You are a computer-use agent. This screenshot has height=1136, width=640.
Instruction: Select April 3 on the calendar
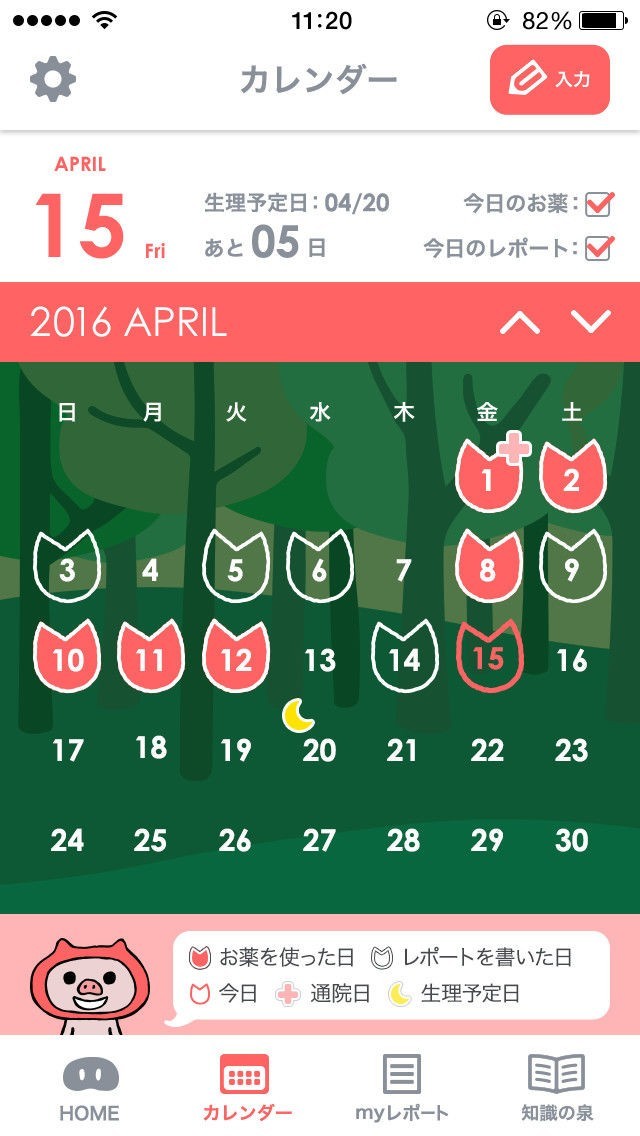[67, 566]
